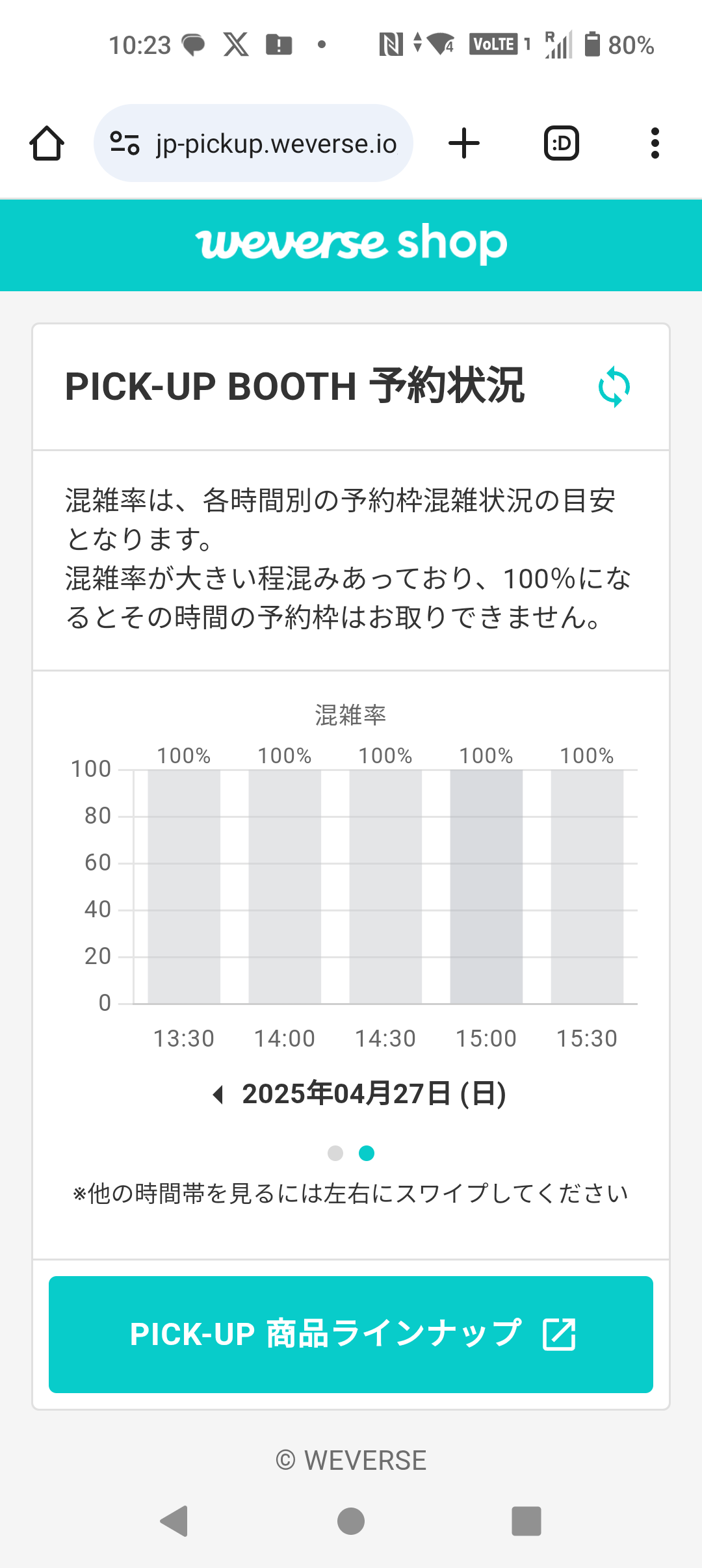Go to the previous date with the left arrow
Image resolution: width=702 pixels, height=1568 pixels.
click(x=218, y=1095)
